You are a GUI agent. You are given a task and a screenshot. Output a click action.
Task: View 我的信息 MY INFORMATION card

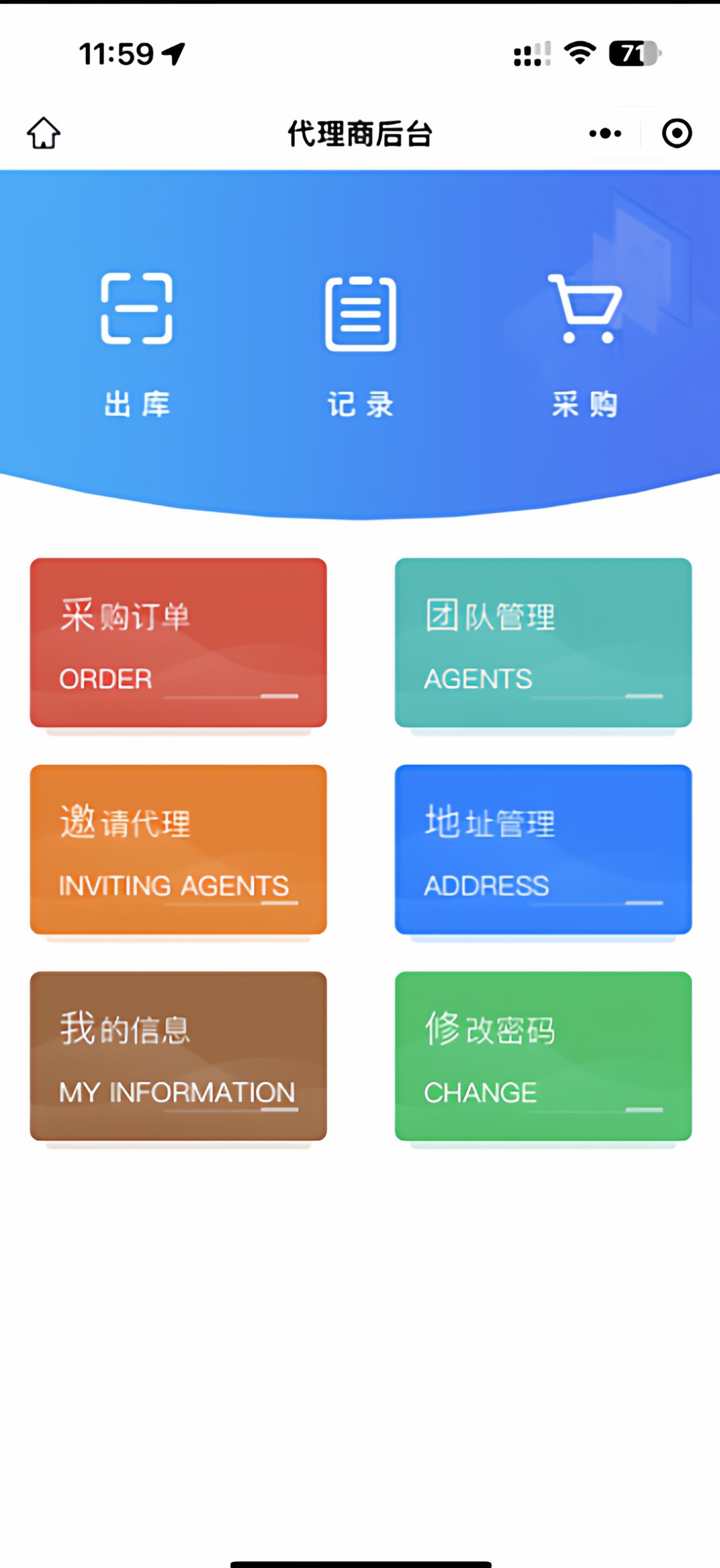click(x=179, y=1056)
